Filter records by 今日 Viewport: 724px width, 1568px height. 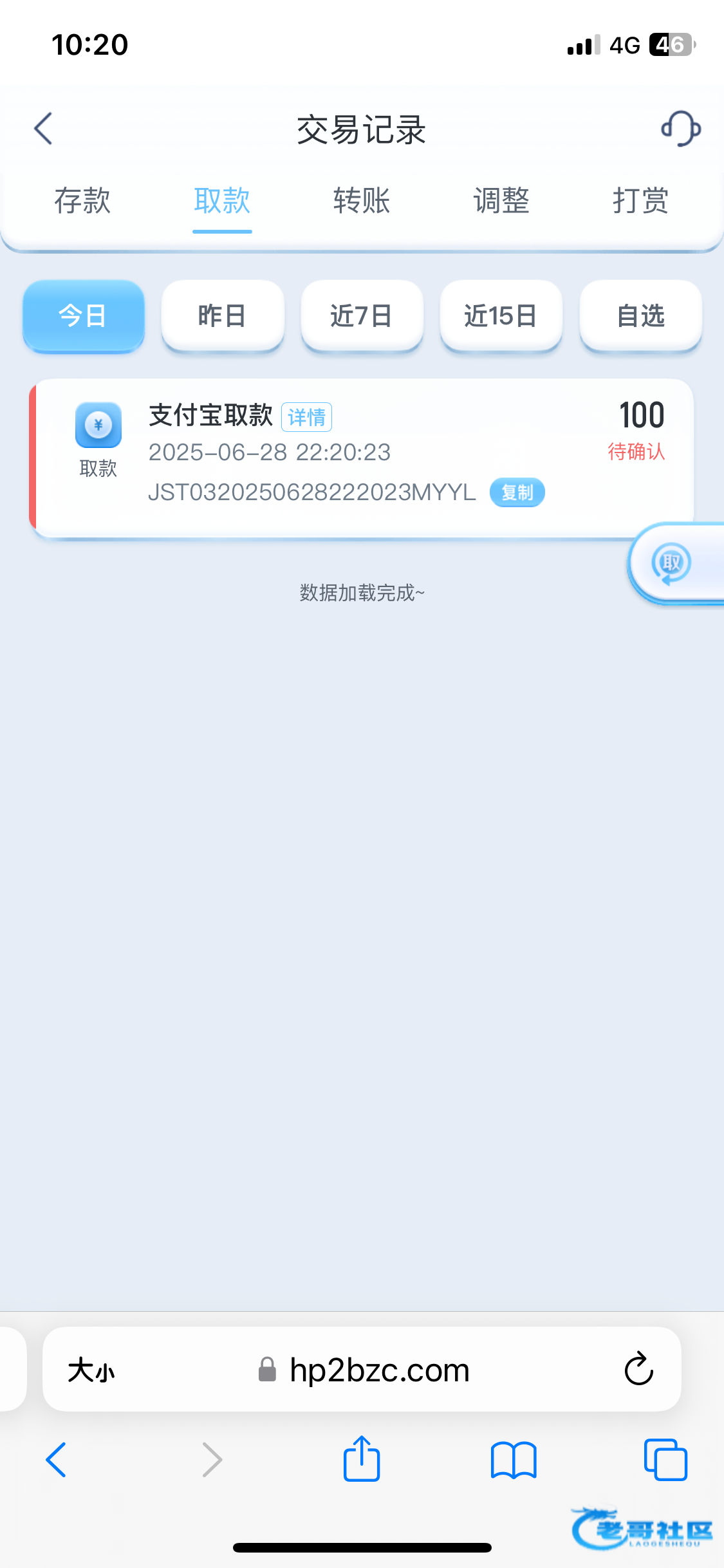tap(84, 316)
